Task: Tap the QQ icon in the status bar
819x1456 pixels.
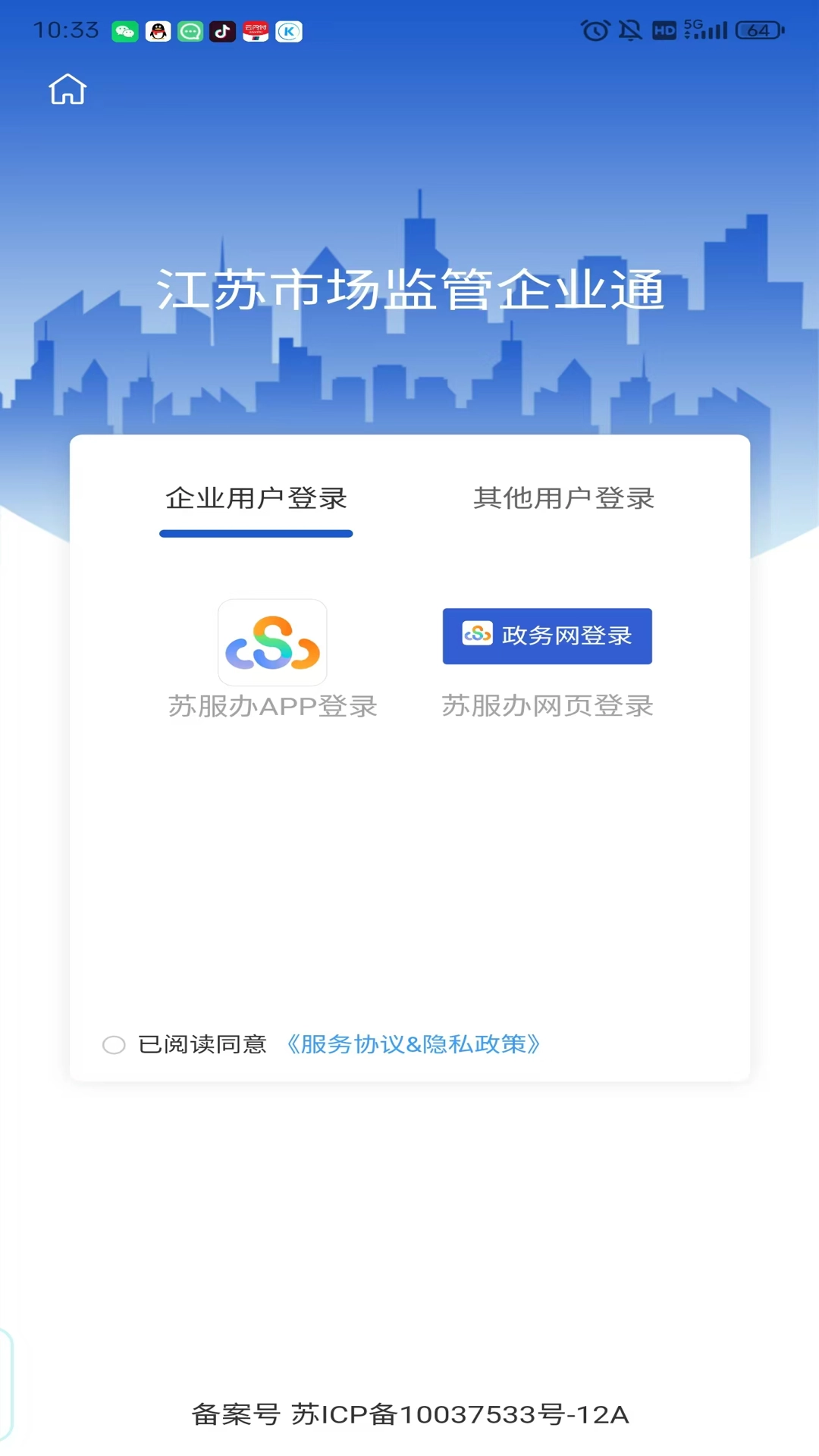Action: pos(158,32)
